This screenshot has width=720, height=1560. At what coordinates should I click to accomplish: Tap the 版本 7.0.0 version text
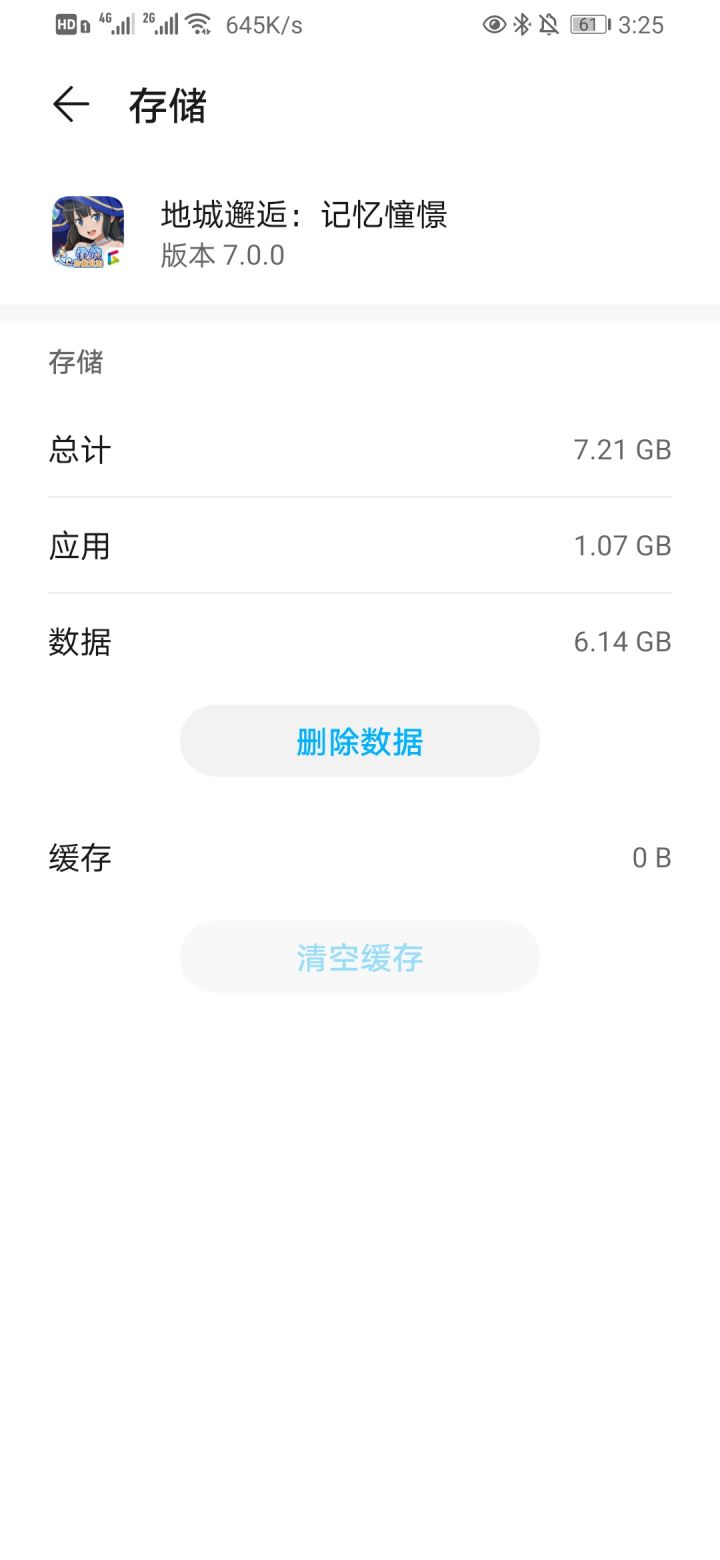coord(222,255)
